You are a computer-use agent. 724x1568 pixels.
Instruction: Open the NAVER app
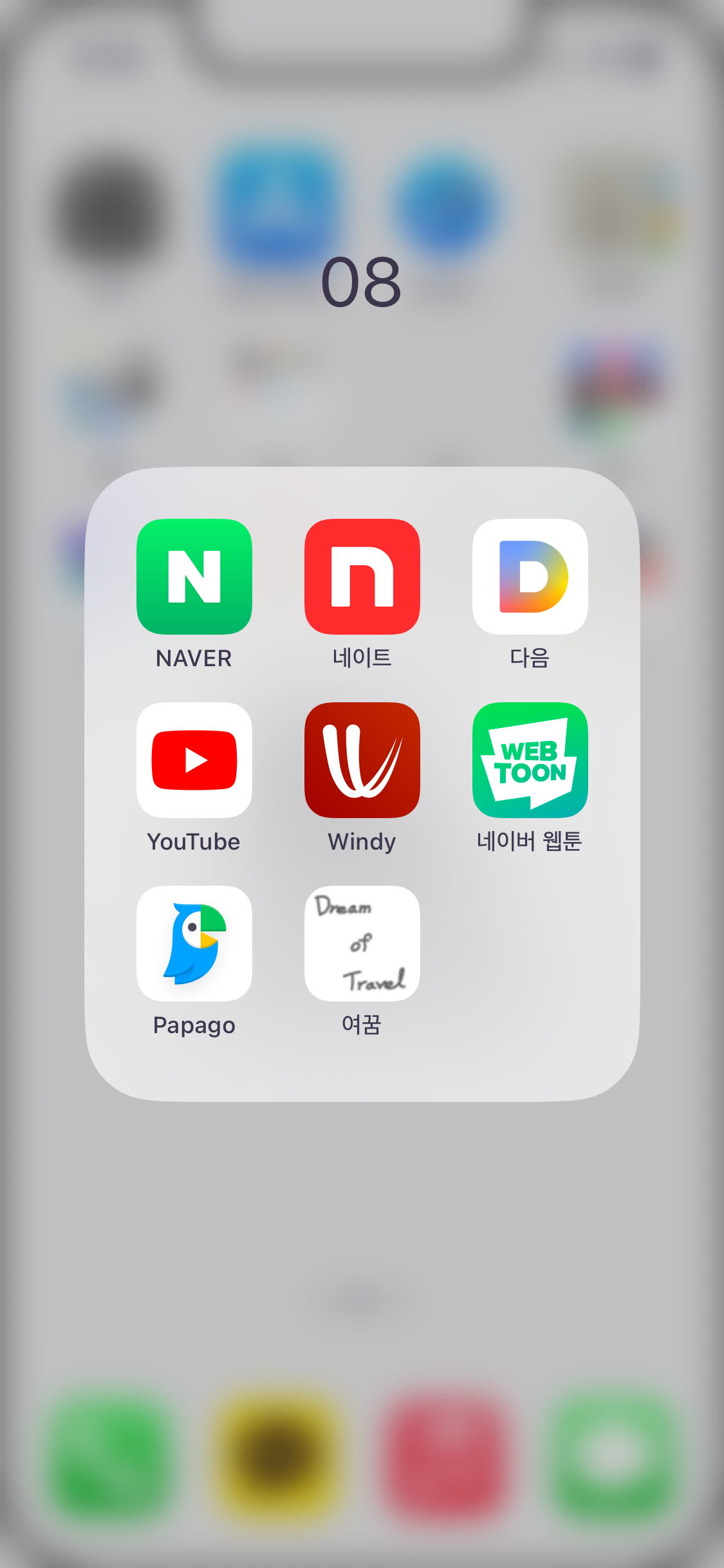[x=194, y=576]
